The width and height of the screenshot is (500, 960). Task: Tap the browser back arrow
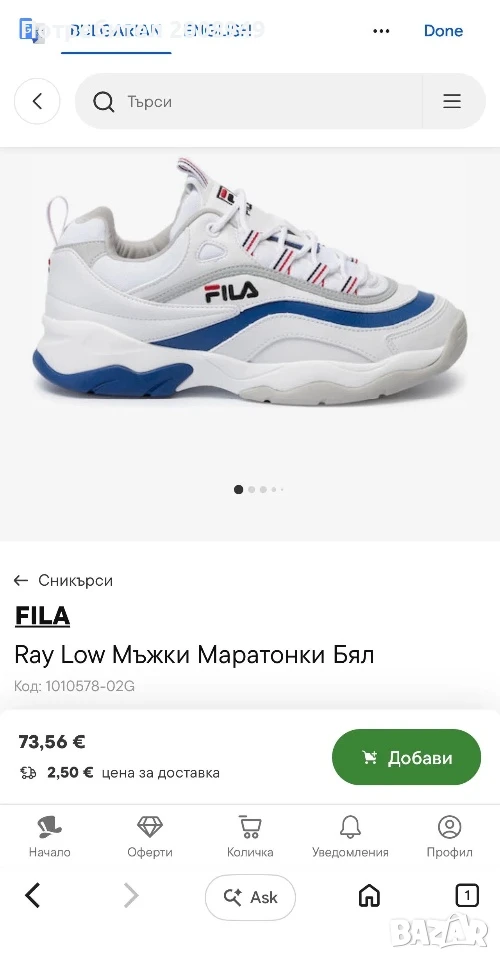pyautogui.click(x=33, y=896)
